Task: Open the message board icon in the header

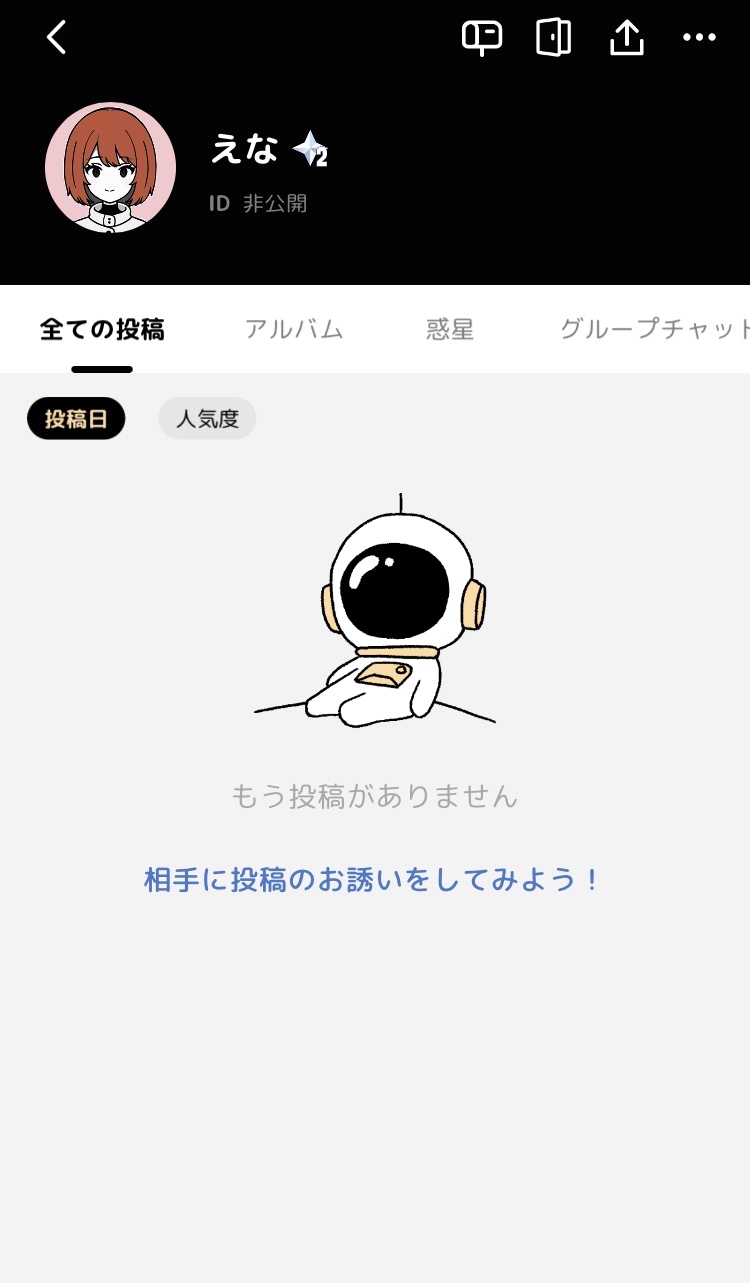Action: (x=481, y=38)
